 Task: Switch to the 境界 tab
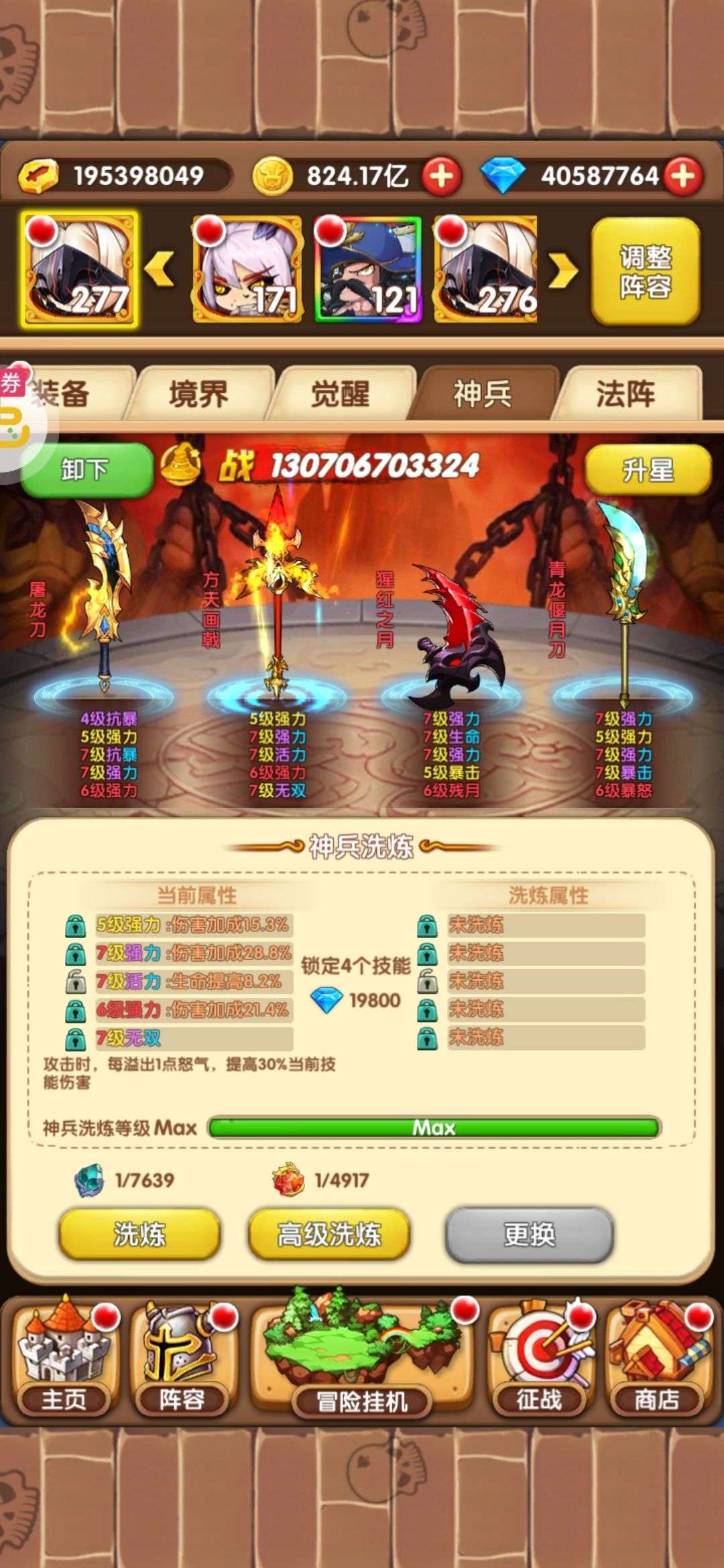point(199,393)
